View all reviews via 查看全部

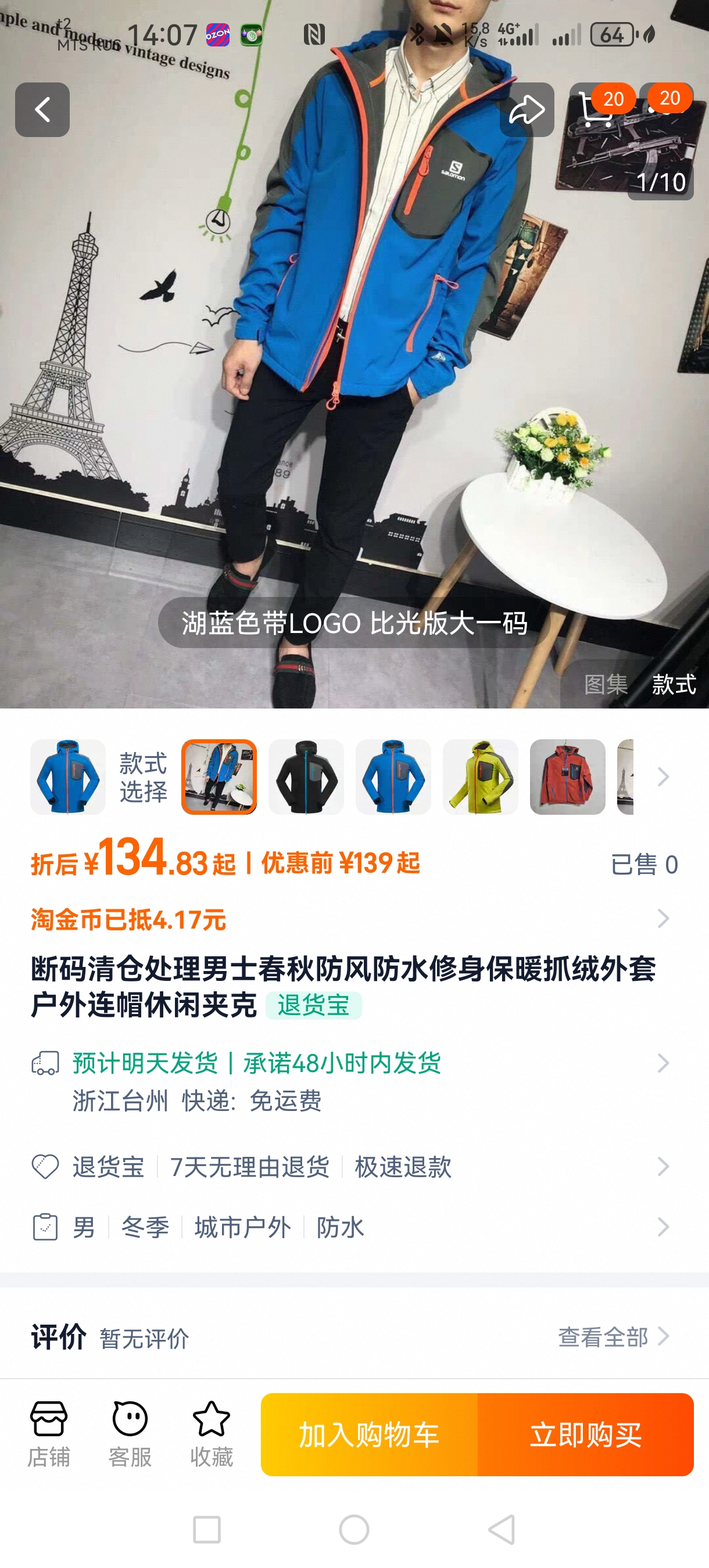613,1337
